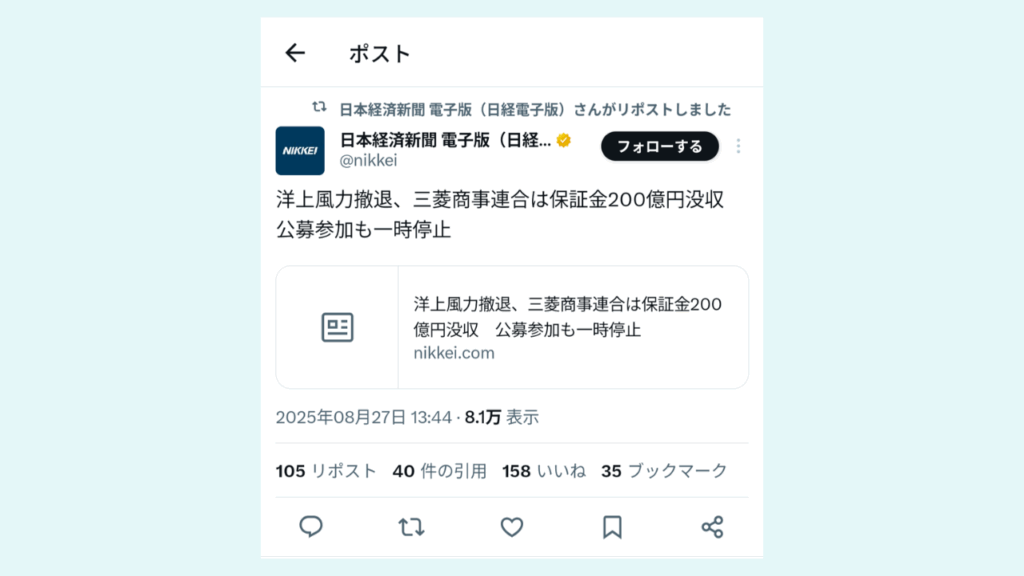View the 40 件の引用 quotes
Image resolution: width=1024 pixels, height=576 pixels.
pos(439,471)
